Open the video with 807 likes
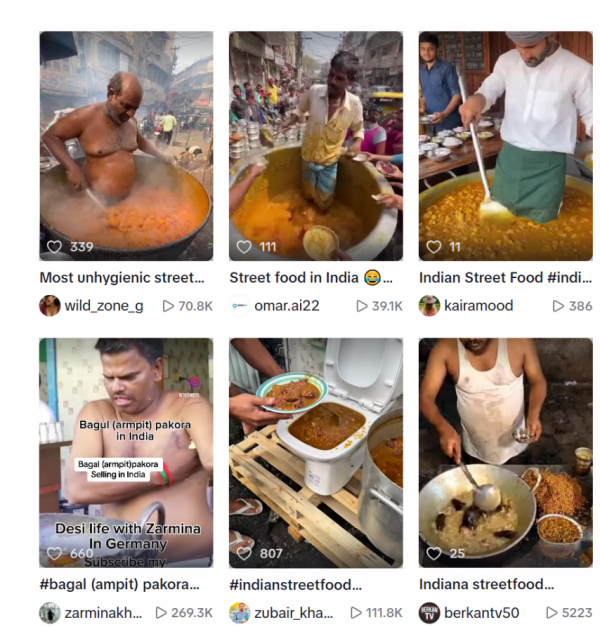Screen dimensions: 600x627 pyautogui.click(x=315, y=452)
